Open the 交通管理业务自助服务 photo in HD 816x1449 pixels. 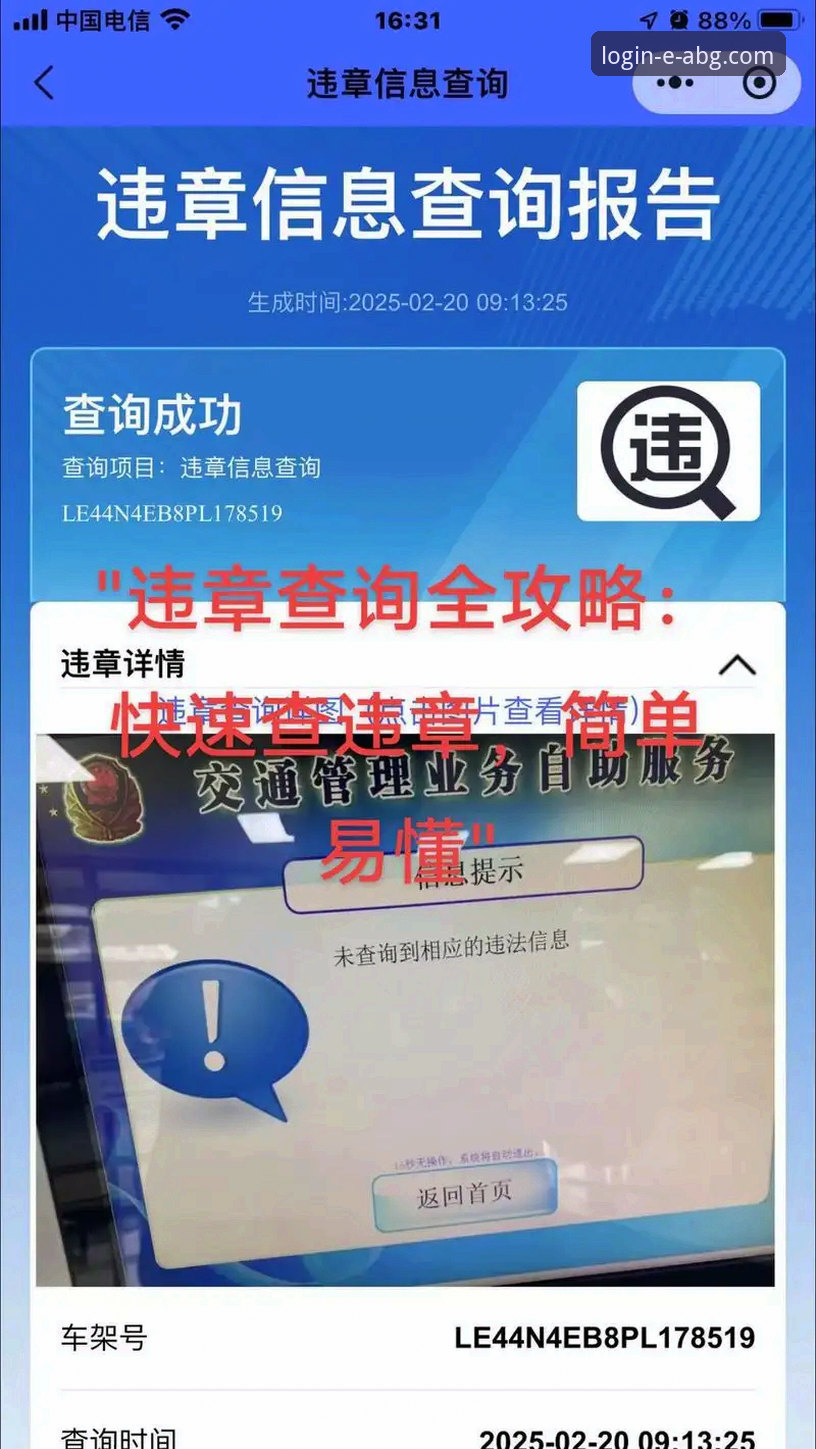click(x=405, y=1010)
